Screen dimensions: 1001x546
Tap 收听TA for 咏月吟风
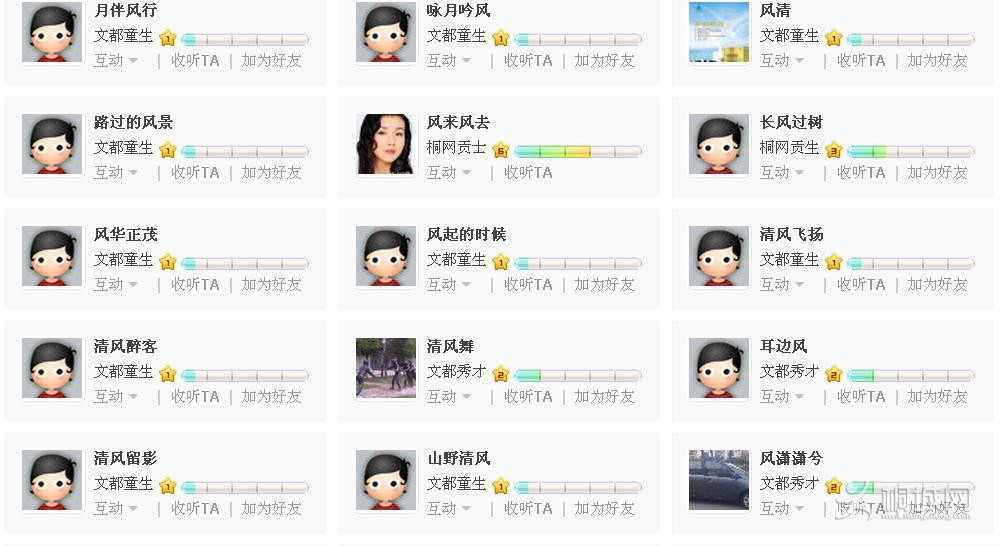[528, 60]
